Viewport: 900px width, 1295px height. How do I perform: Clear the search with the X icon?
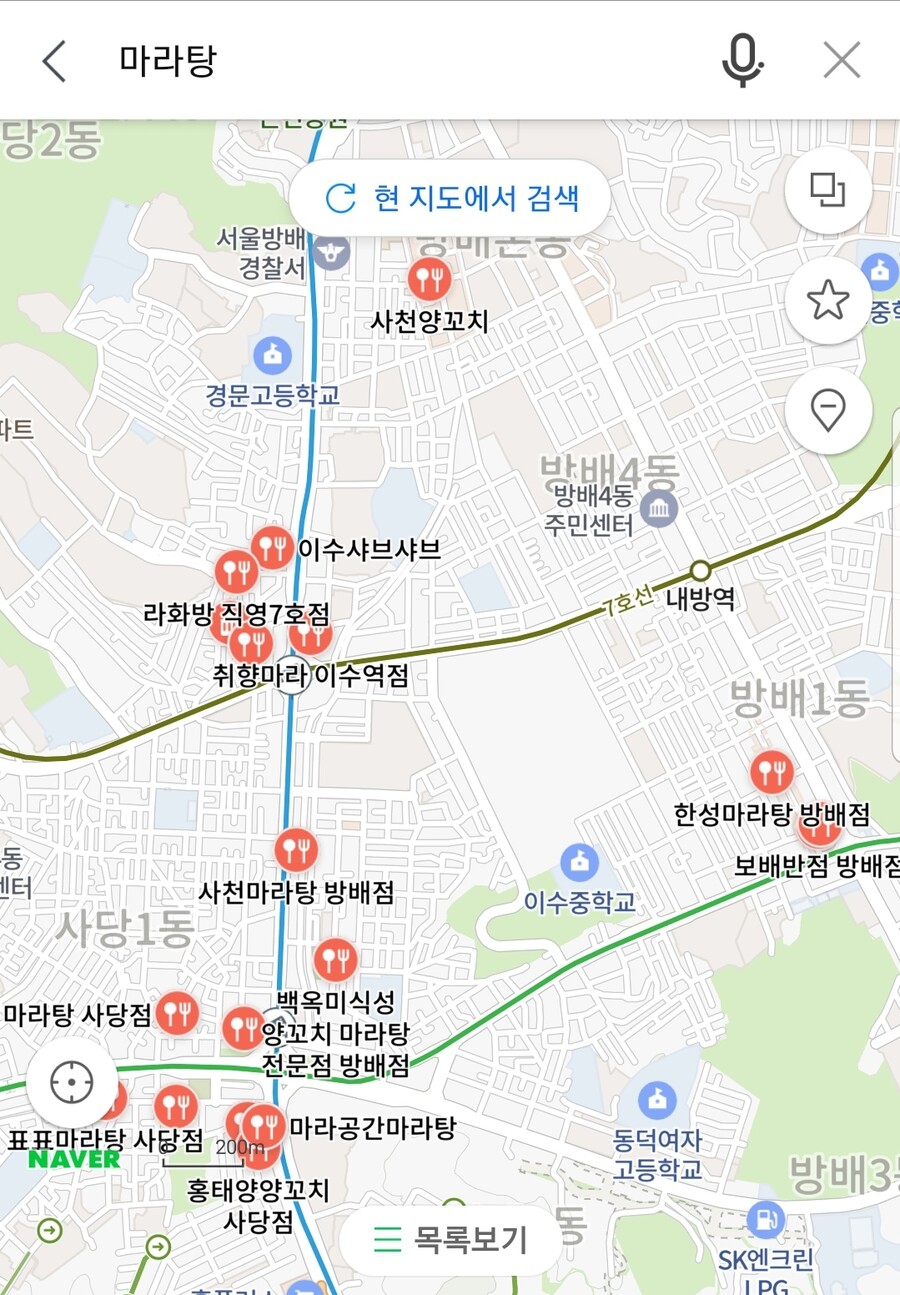(x=841, y=62)
